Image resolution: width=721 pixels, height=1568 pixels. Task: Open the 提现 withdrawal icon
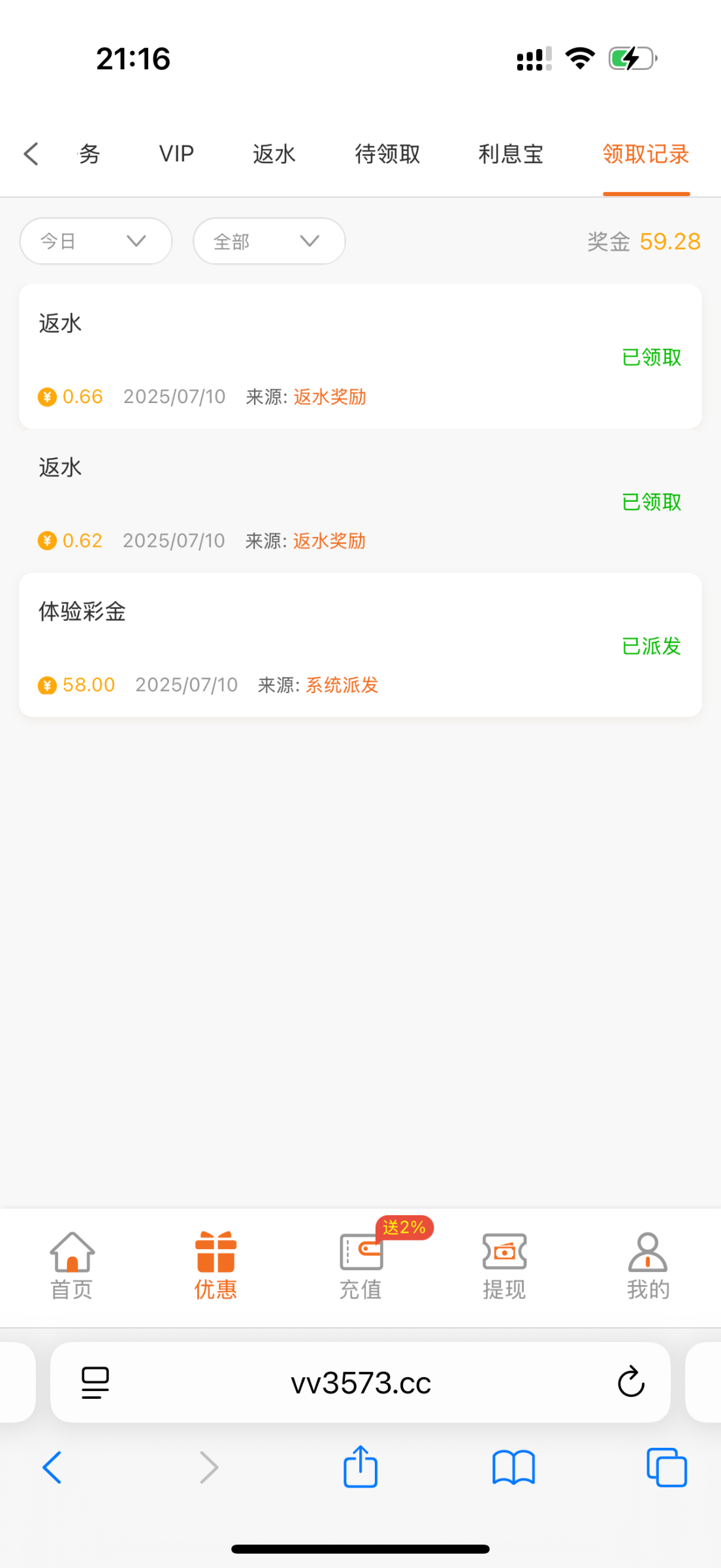(x=504, y=1262)
